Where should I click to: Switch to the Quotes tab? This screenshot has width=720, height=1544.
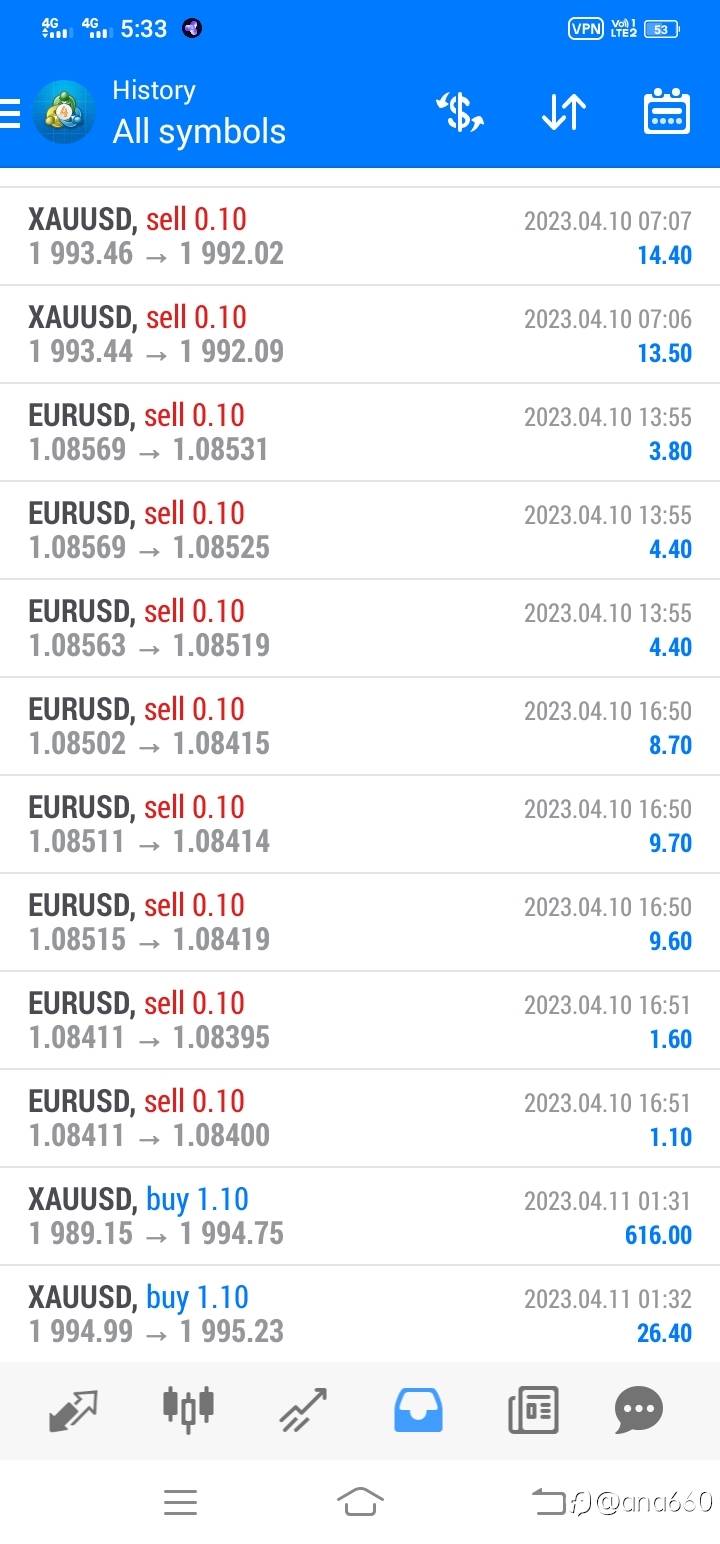[x=73, y=1410]
